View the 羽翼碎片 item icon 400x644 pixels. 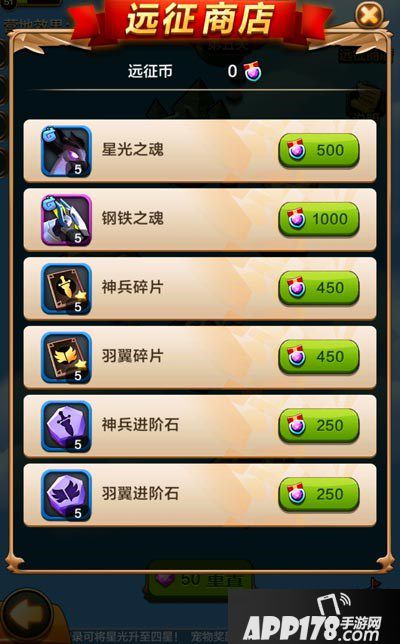(x=66, y=357)
